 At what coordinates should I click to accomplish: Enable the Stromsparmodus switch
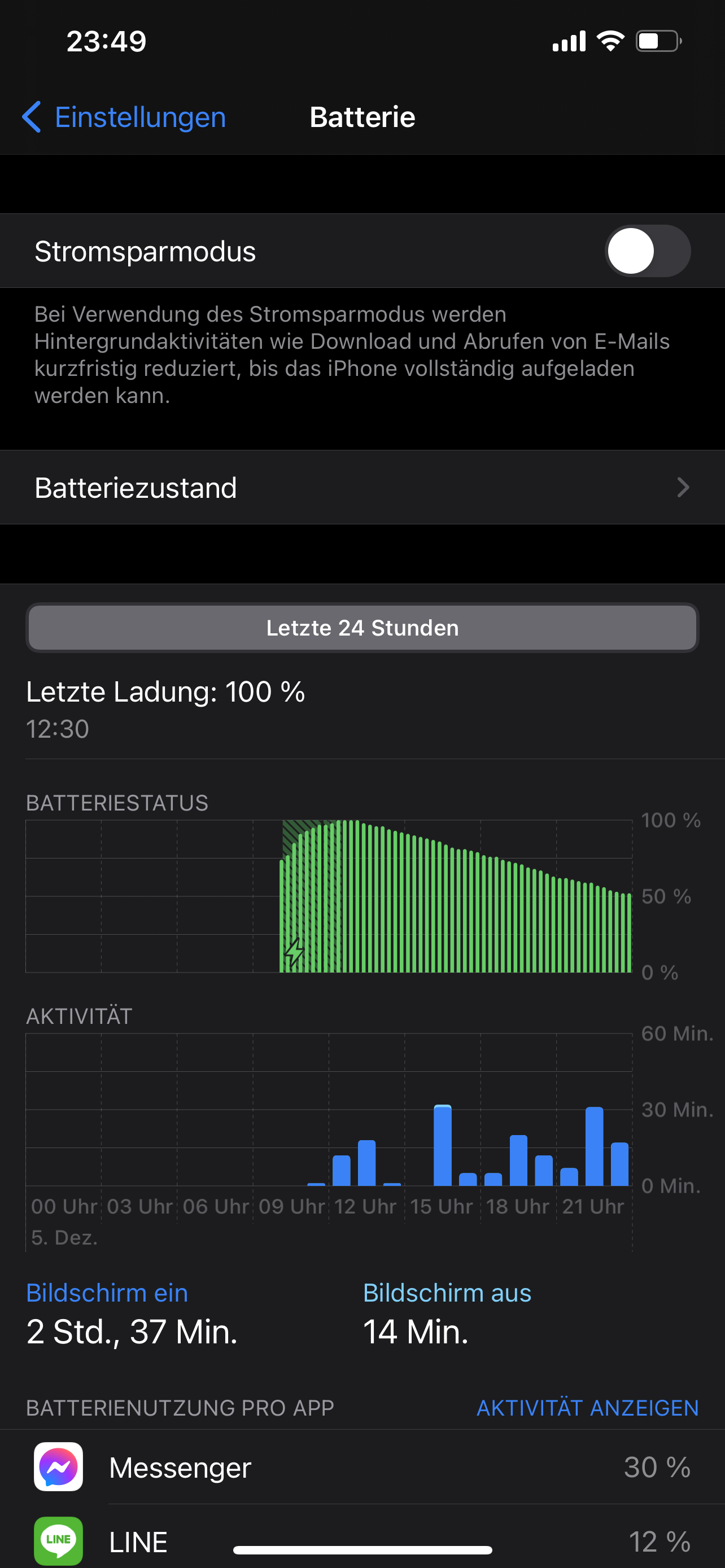tap(647, 251)
